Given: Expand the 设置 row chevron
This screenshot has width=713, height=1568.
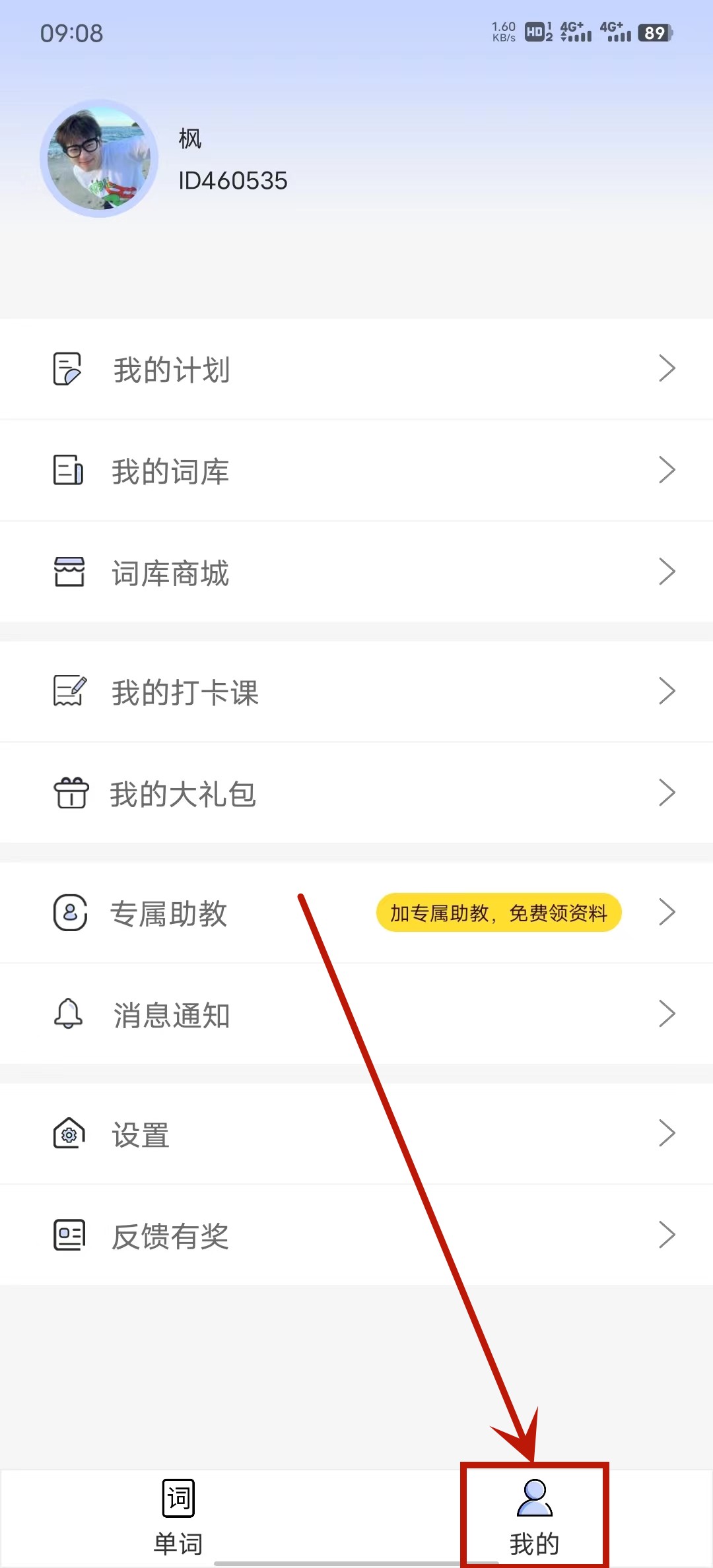Looking at the screenshot, I should click(667, 1134).
